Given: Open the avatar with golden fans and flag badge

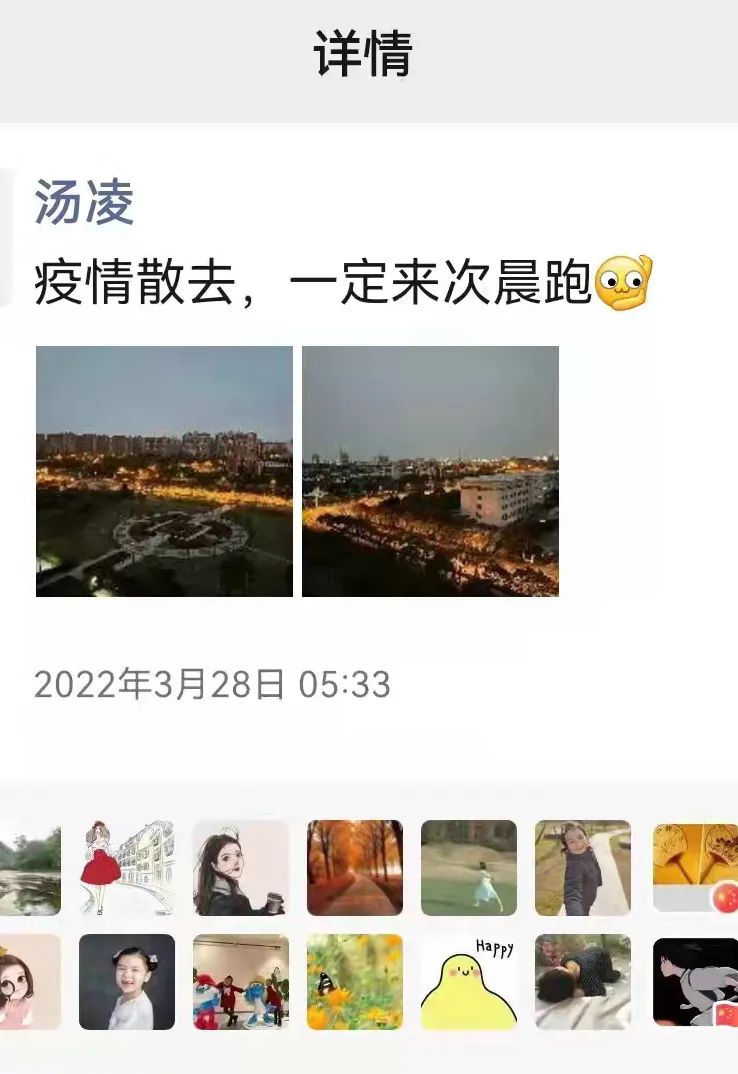Looking at the screenshot, I should click(x=695, y=866).
